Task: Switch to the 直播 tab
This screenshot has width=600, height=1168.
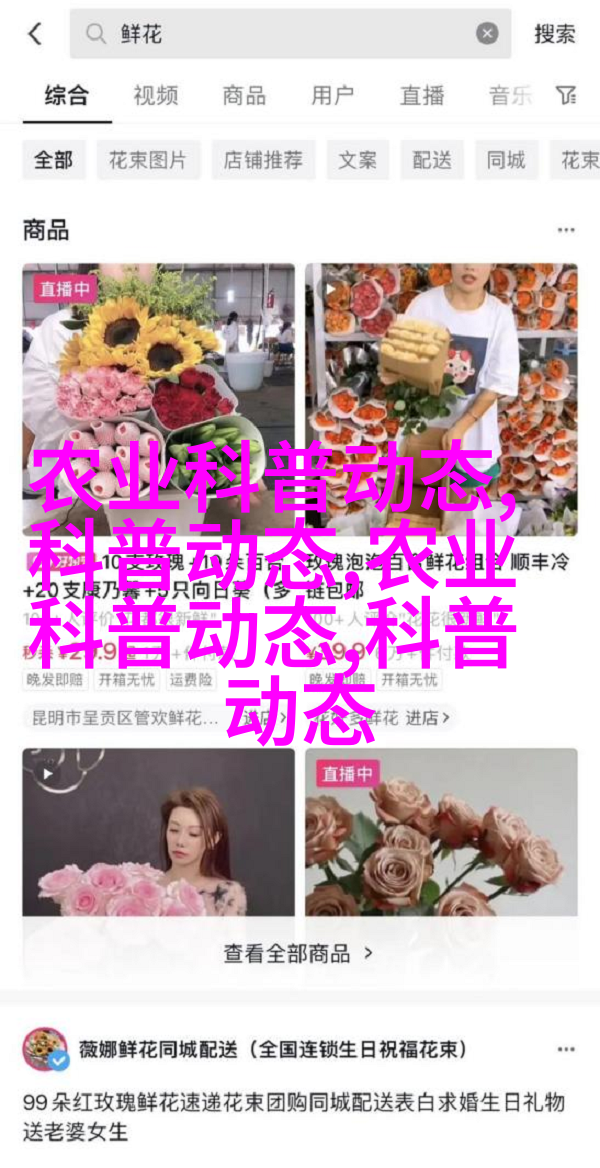Action: [x=421, y=96]
